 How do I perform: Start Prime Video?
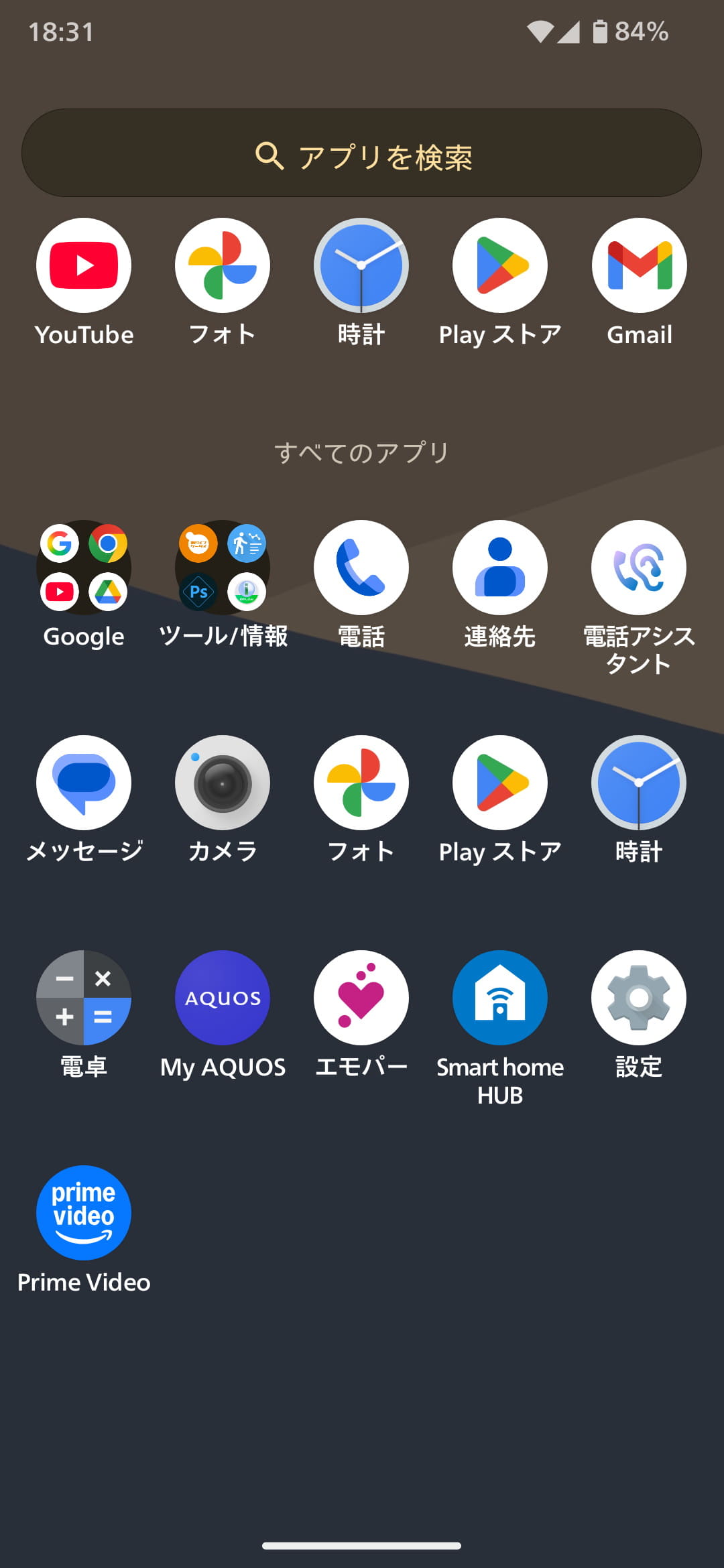coord(83,1213)
